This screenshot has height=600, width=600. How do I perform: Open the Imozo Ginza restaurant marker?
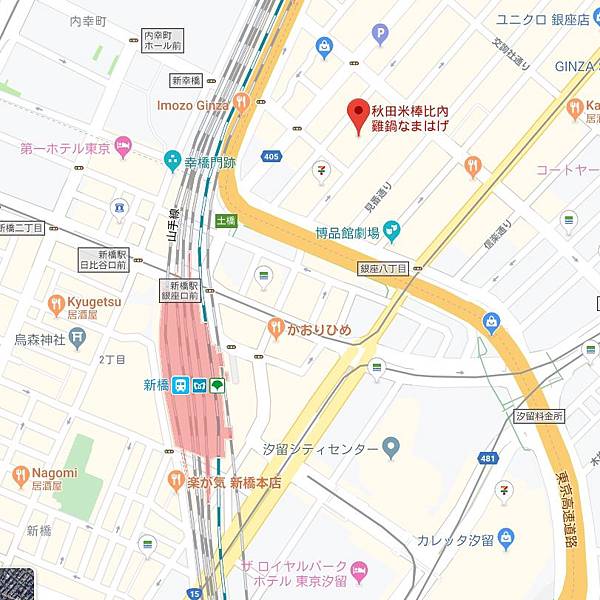tap(241, 103)
